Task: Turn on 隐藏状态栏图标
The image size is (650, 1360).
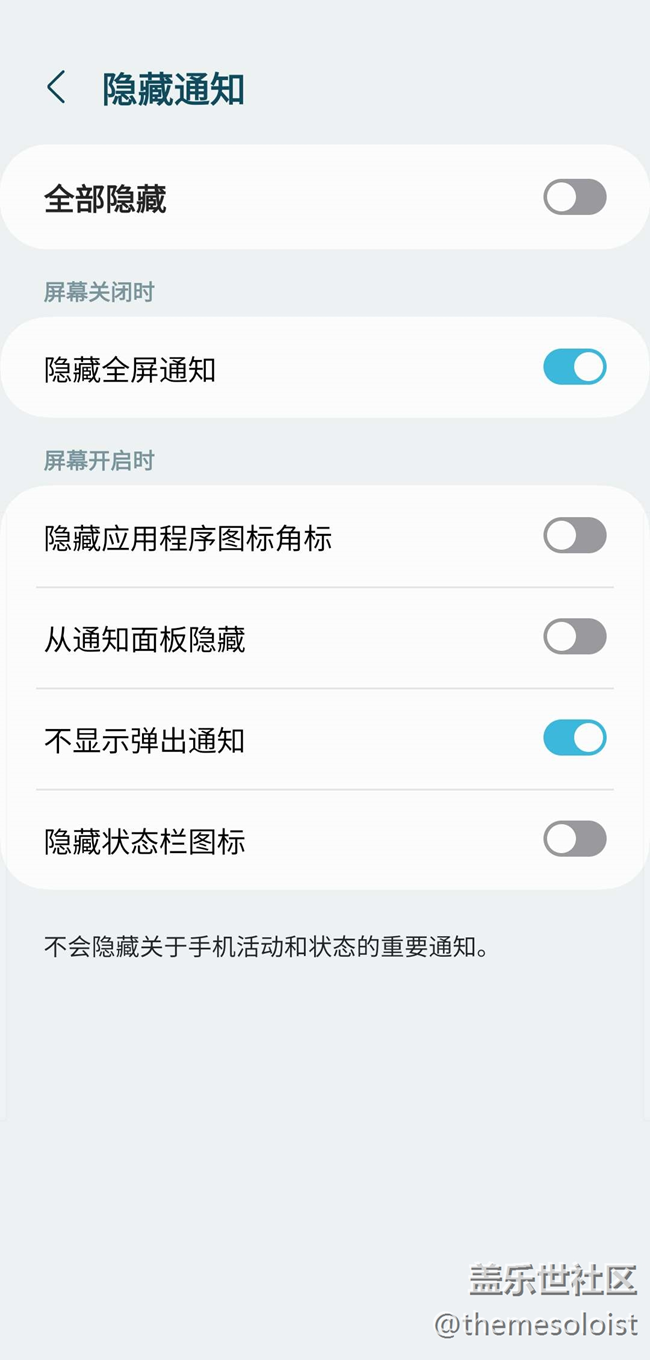Action: click(x=575, y=839)
